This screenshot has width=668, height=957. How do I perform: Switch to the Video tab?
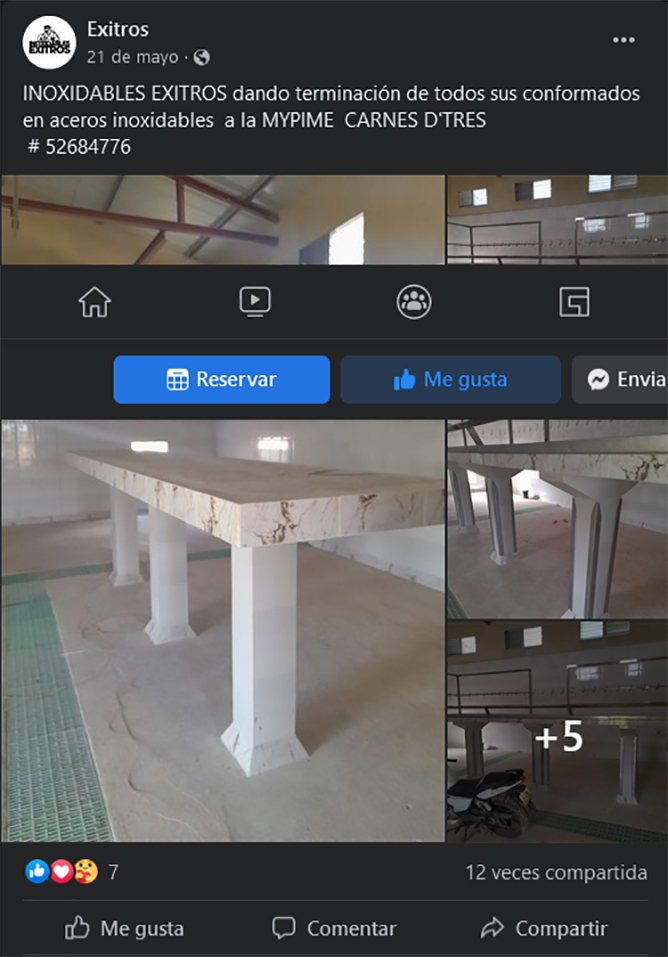coord(255,301)
